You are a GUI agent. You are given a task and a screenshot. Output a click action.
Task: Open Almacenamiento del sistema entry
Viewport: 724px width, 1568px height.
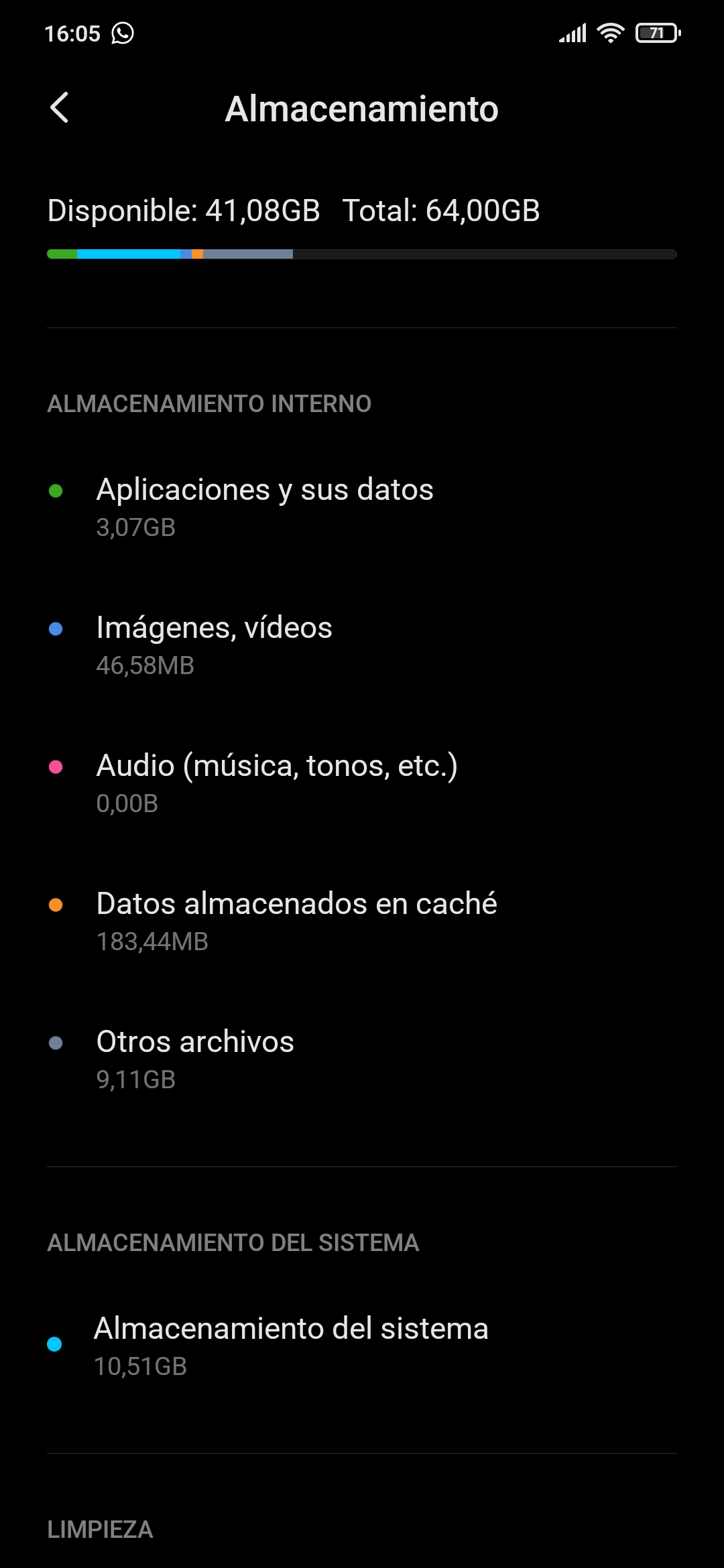point(291,1346)
